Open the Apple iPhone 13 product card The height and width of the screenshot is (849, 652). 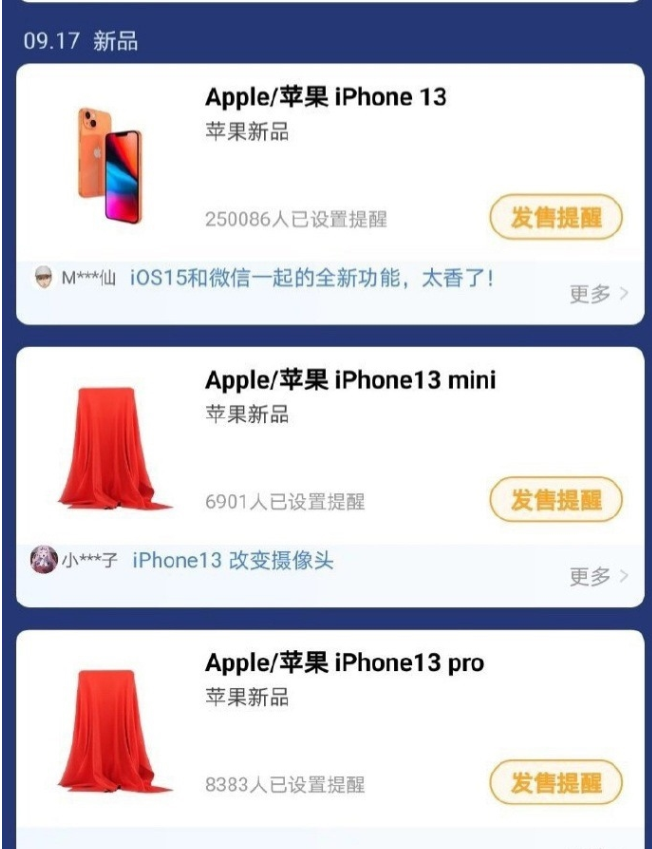coord(325,97)
